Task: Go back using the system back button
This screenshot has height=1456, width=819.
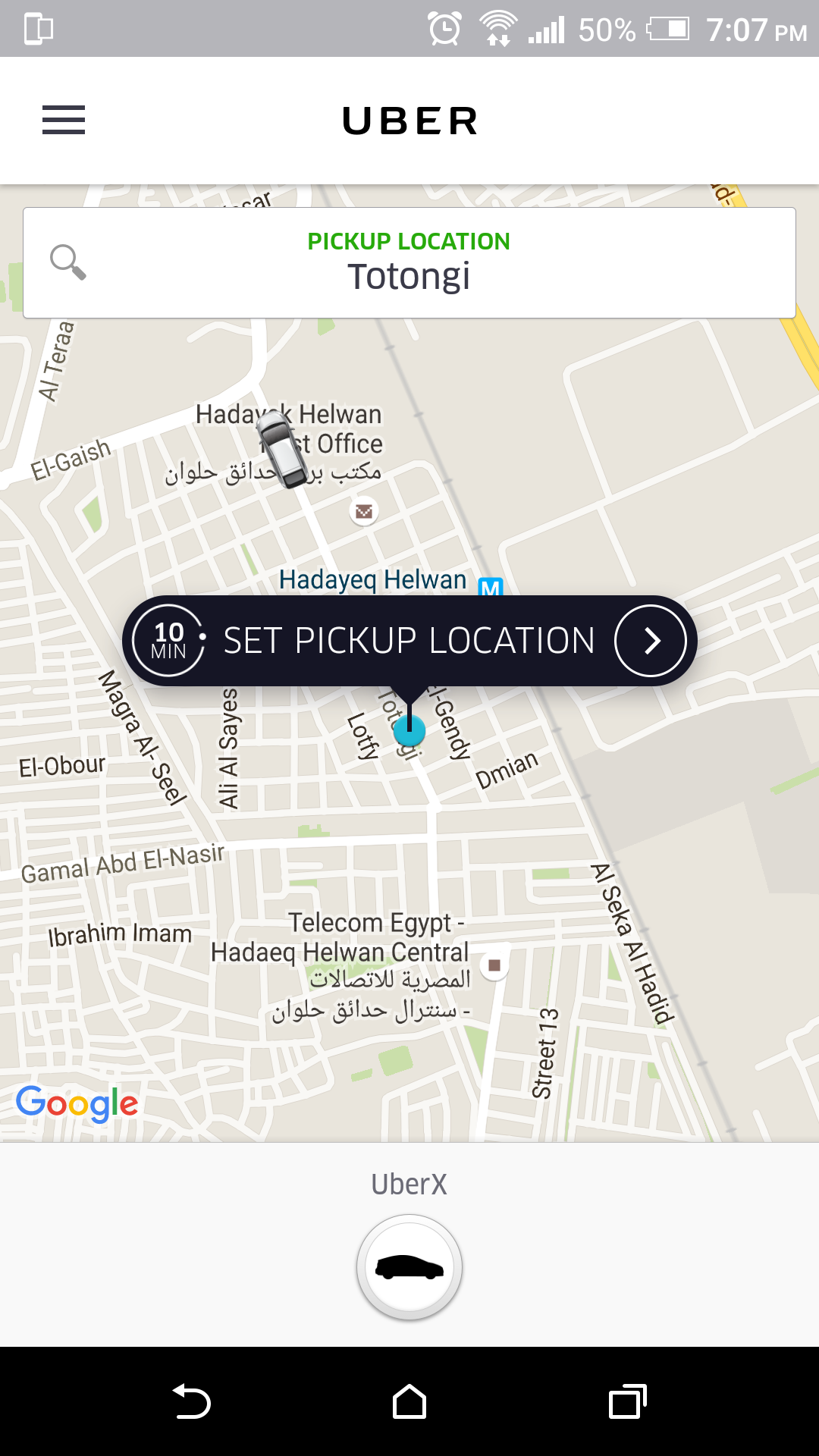Action: point(191,1401)
